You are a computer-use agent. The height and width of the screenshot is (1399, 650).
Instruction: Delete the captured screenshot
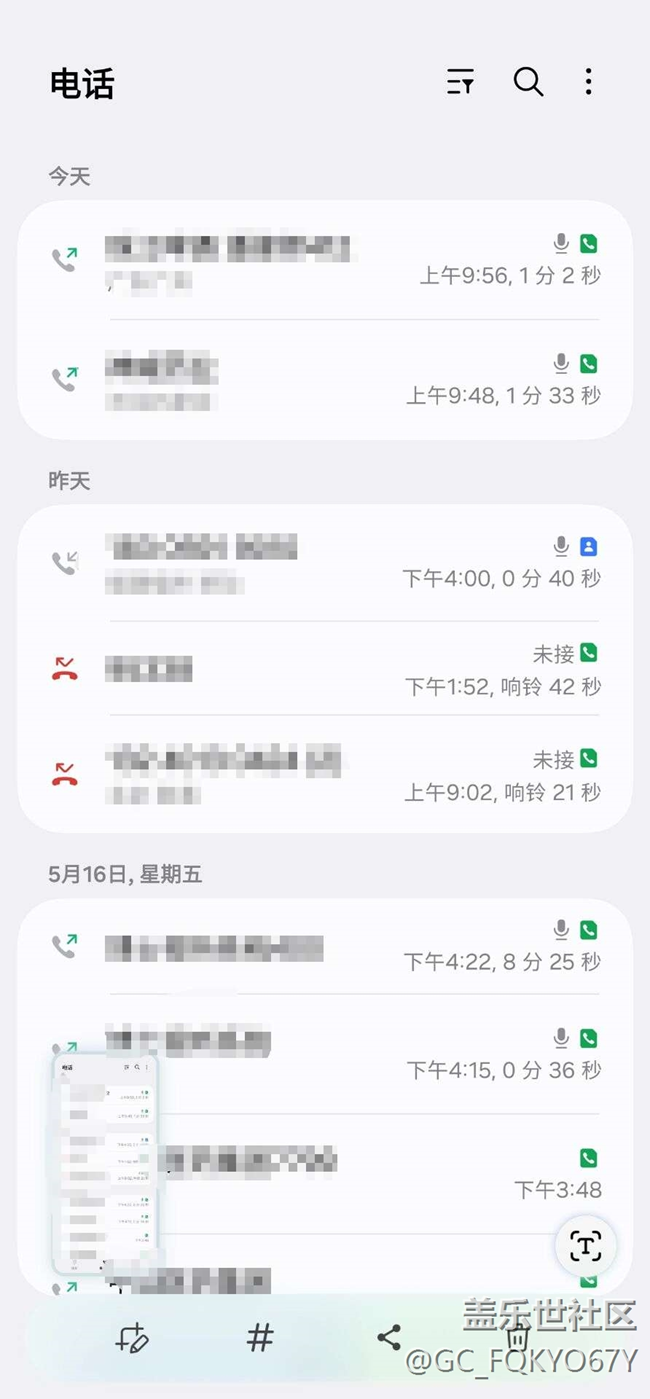(x=517, y=1337)
